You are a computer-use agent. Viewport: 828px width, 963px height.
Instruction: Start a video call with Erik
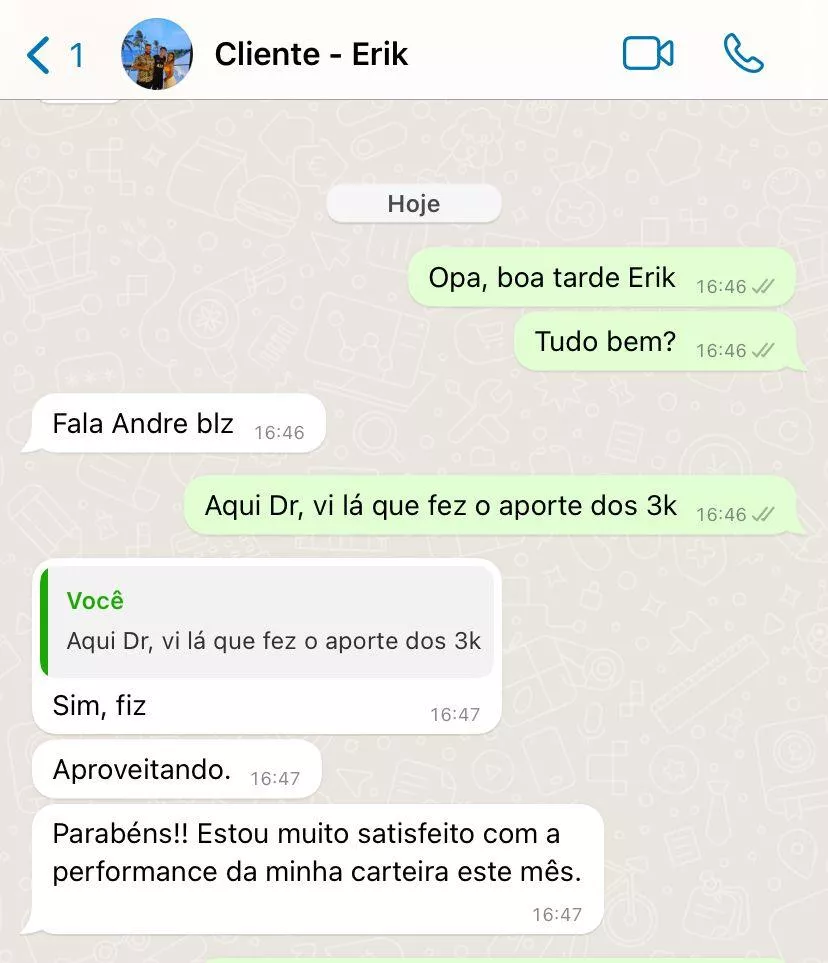[x=647, y=54]
